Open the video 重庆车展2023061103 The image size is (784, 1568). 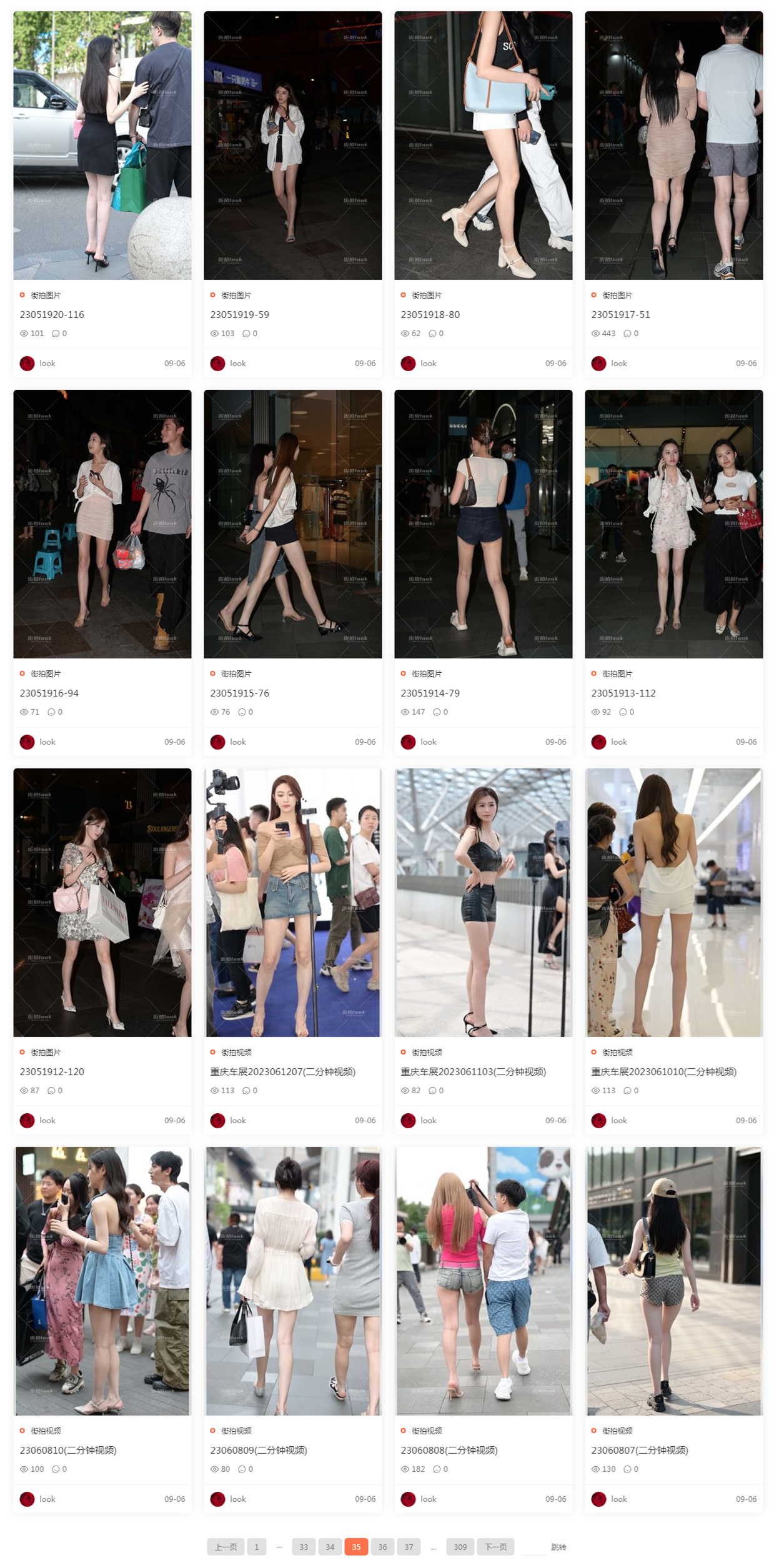pos(473,1071)
